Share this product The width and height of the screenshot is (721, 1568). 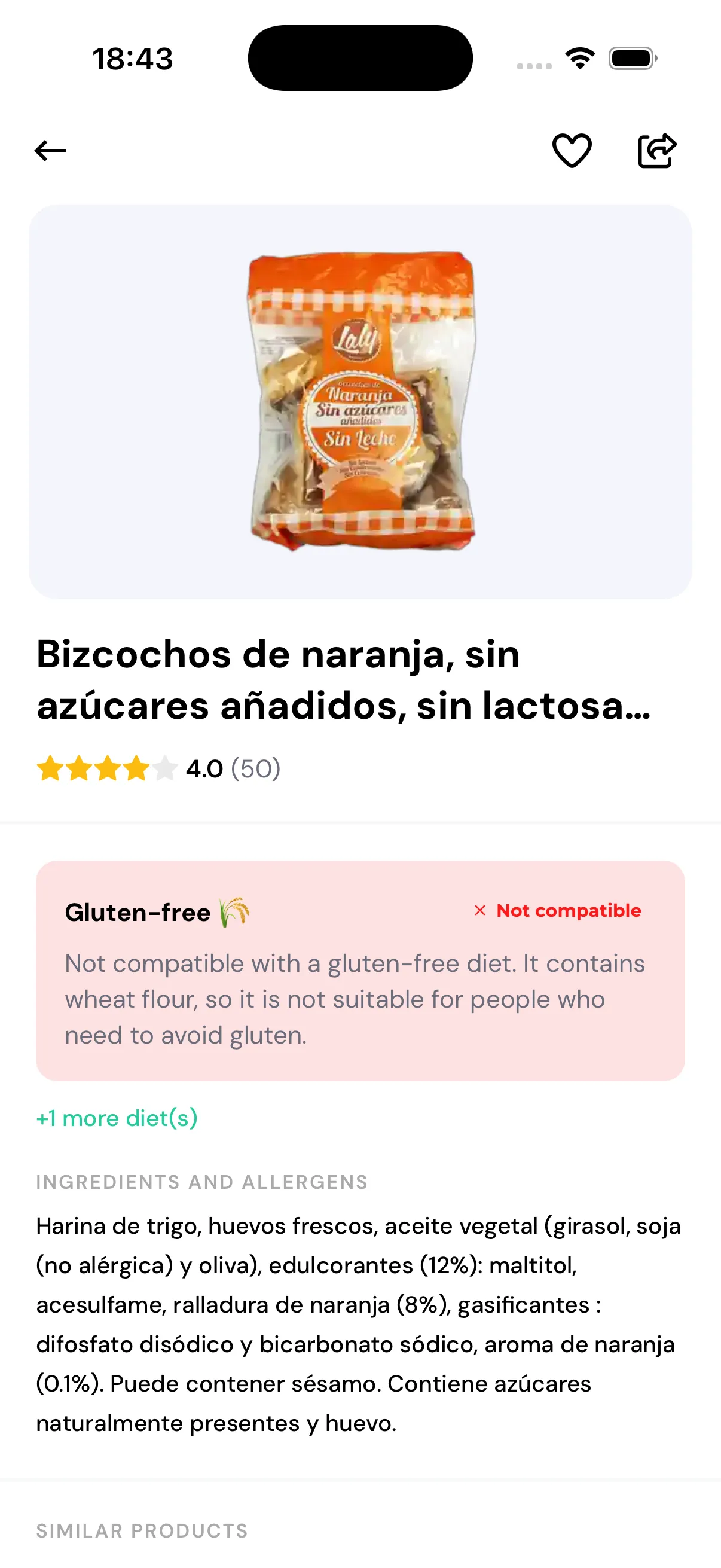pyautogui.click(x=656, y=150)
